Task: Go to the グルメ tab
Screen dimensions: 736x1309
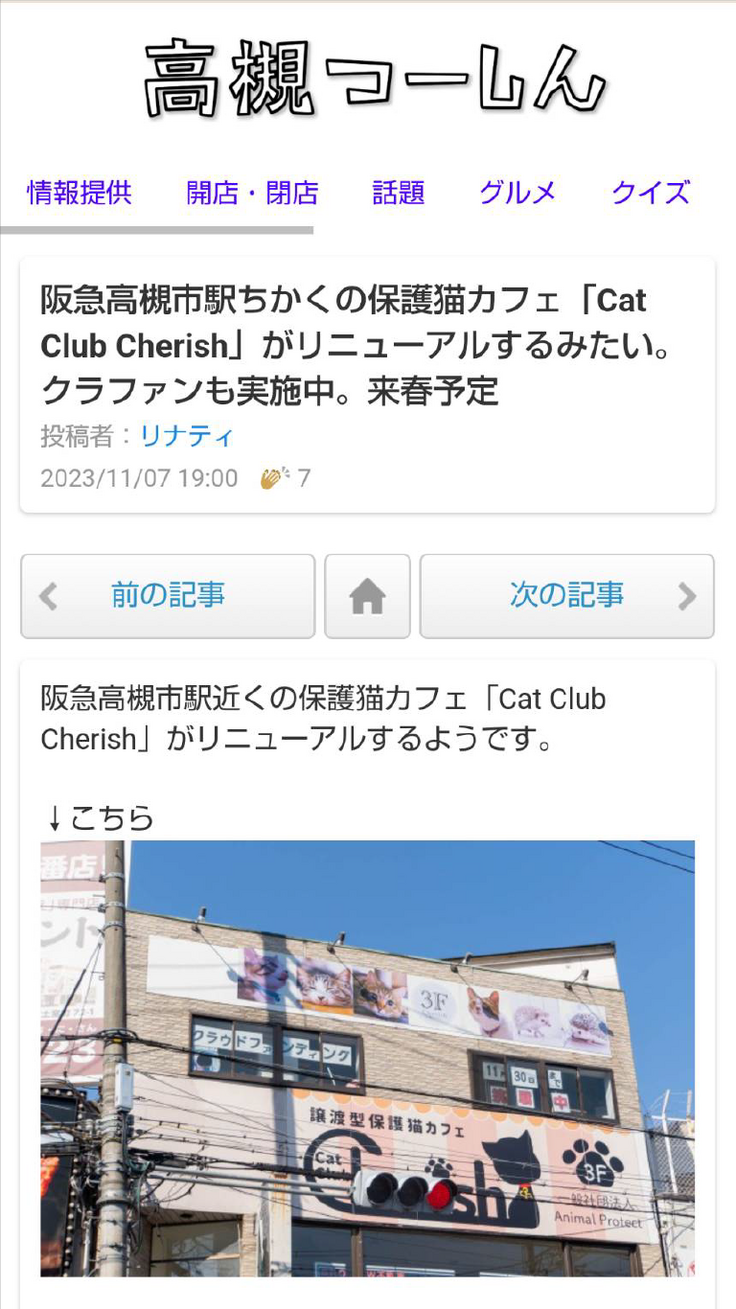Action: point(517,193)
